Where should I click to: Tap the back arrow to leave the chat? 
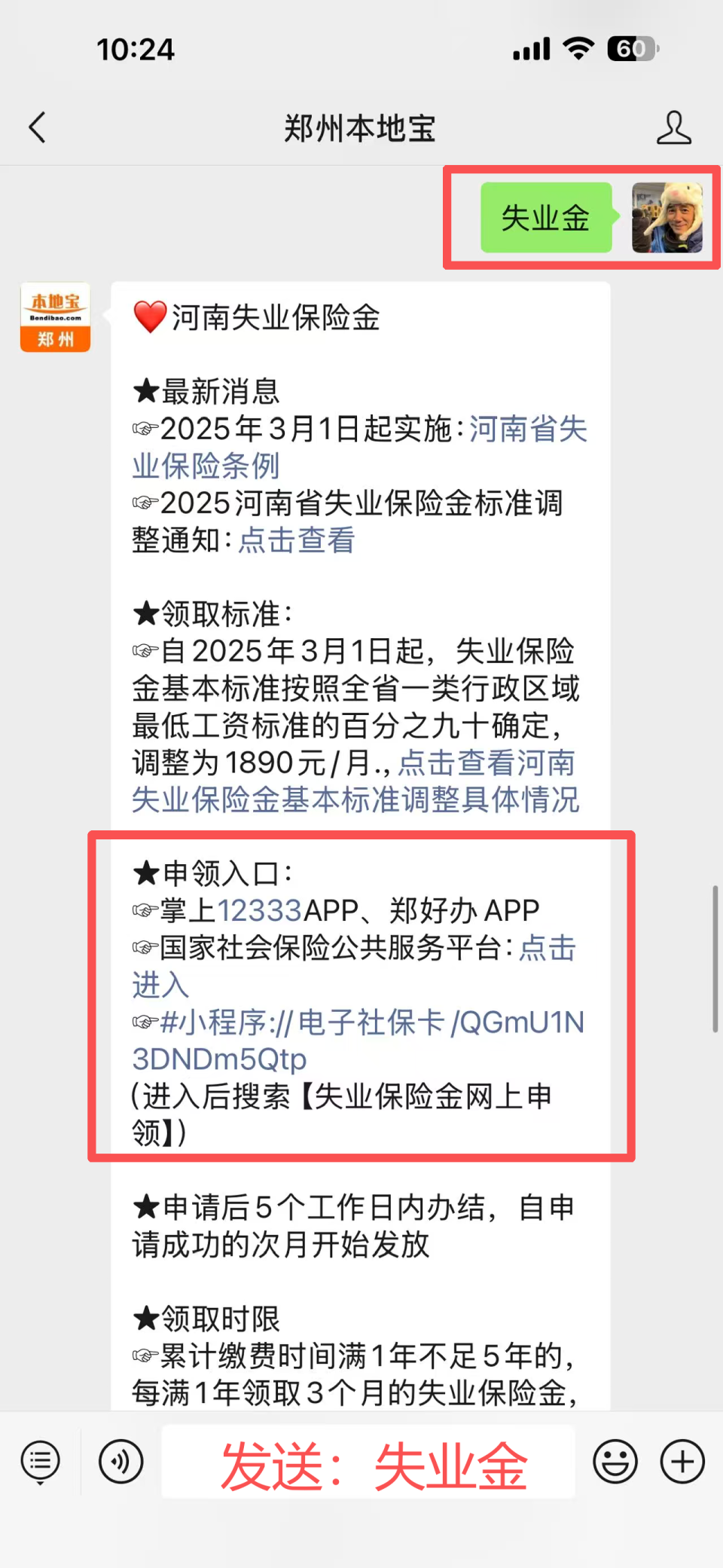point(38,128)
